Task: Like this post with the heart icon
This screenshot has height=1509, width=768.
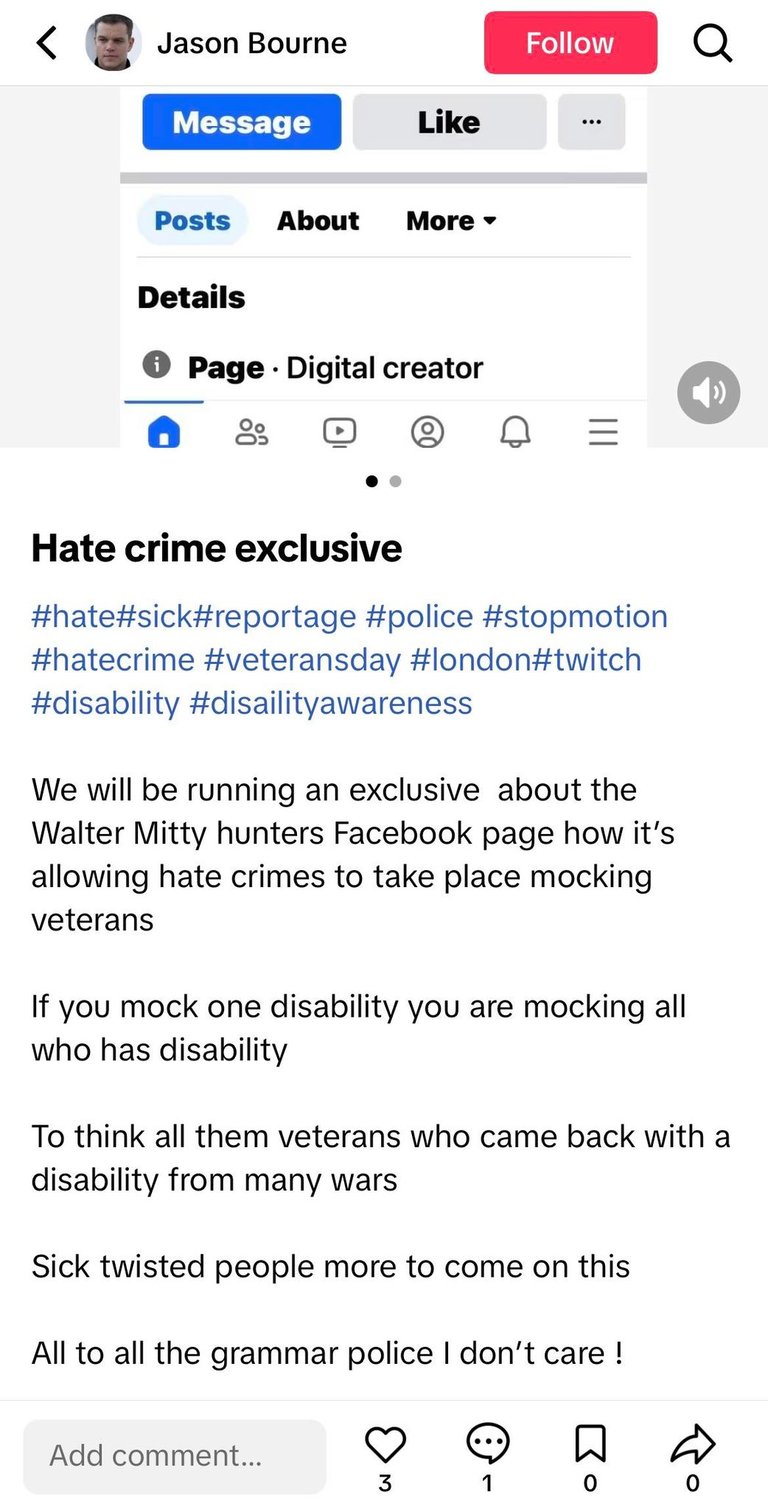Action: tap(385, 1445)
